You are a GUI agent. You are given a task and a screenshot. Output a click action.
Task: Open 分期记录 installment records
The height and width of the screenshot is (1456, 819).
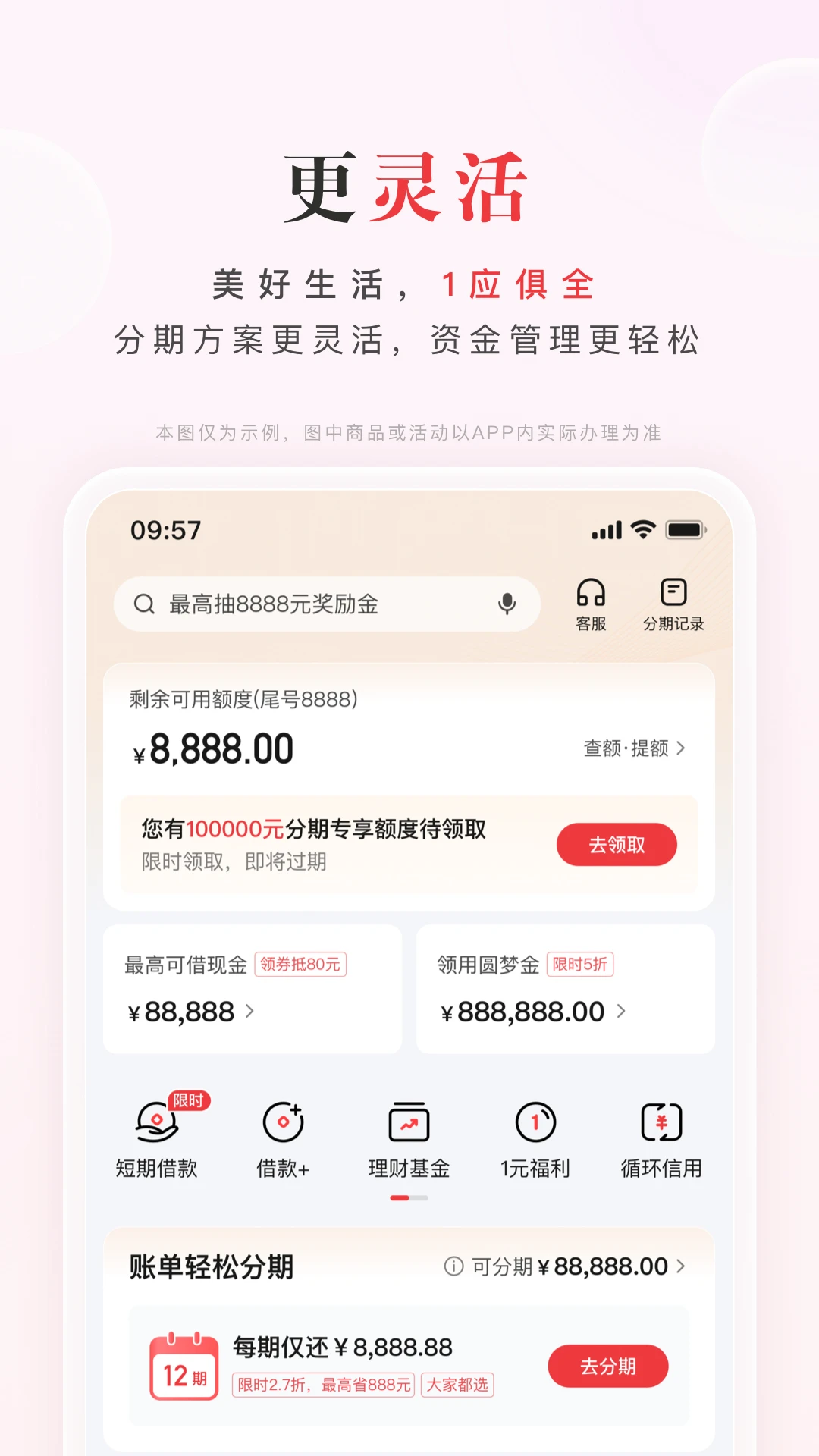click(x=673, y=603)
